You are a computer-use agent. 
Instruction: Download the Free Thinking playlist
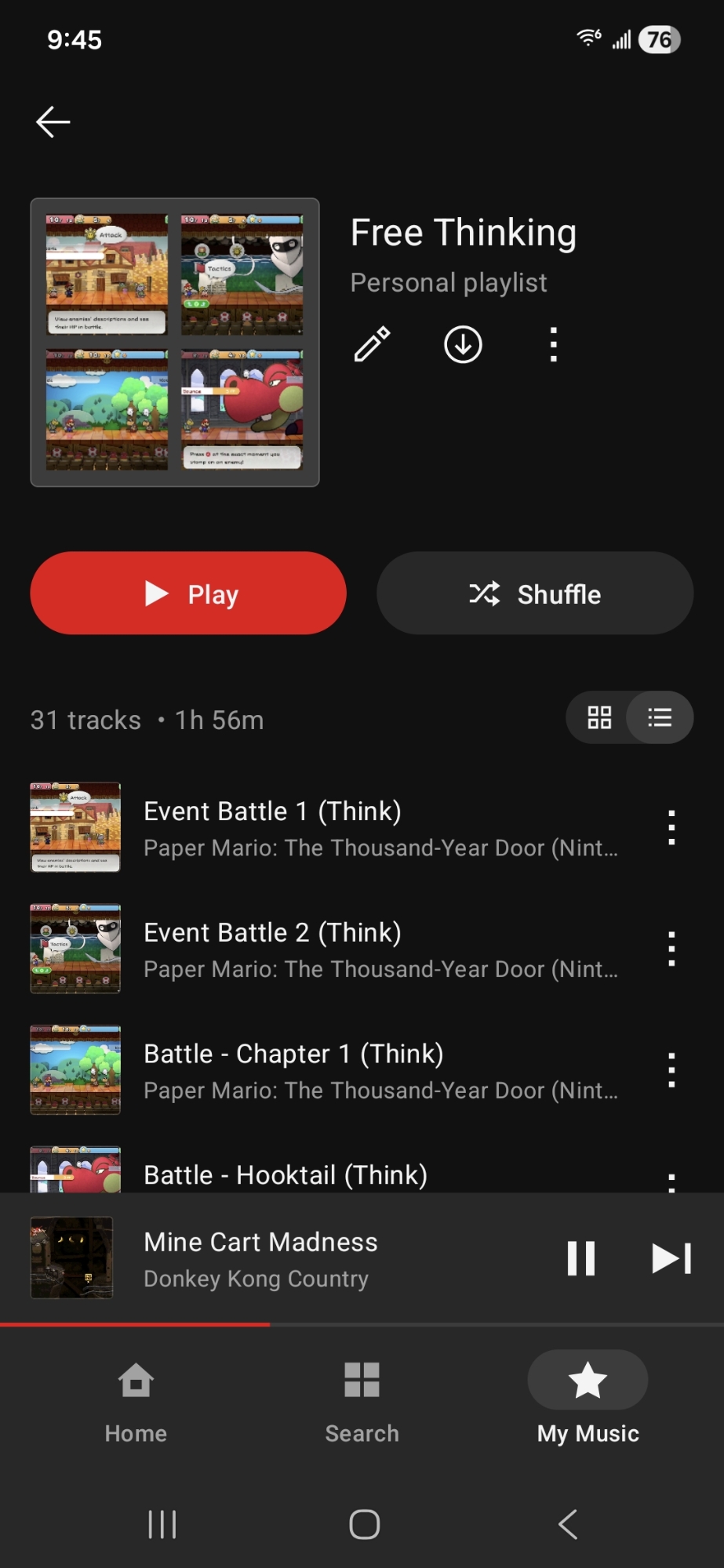coord(464,344)
